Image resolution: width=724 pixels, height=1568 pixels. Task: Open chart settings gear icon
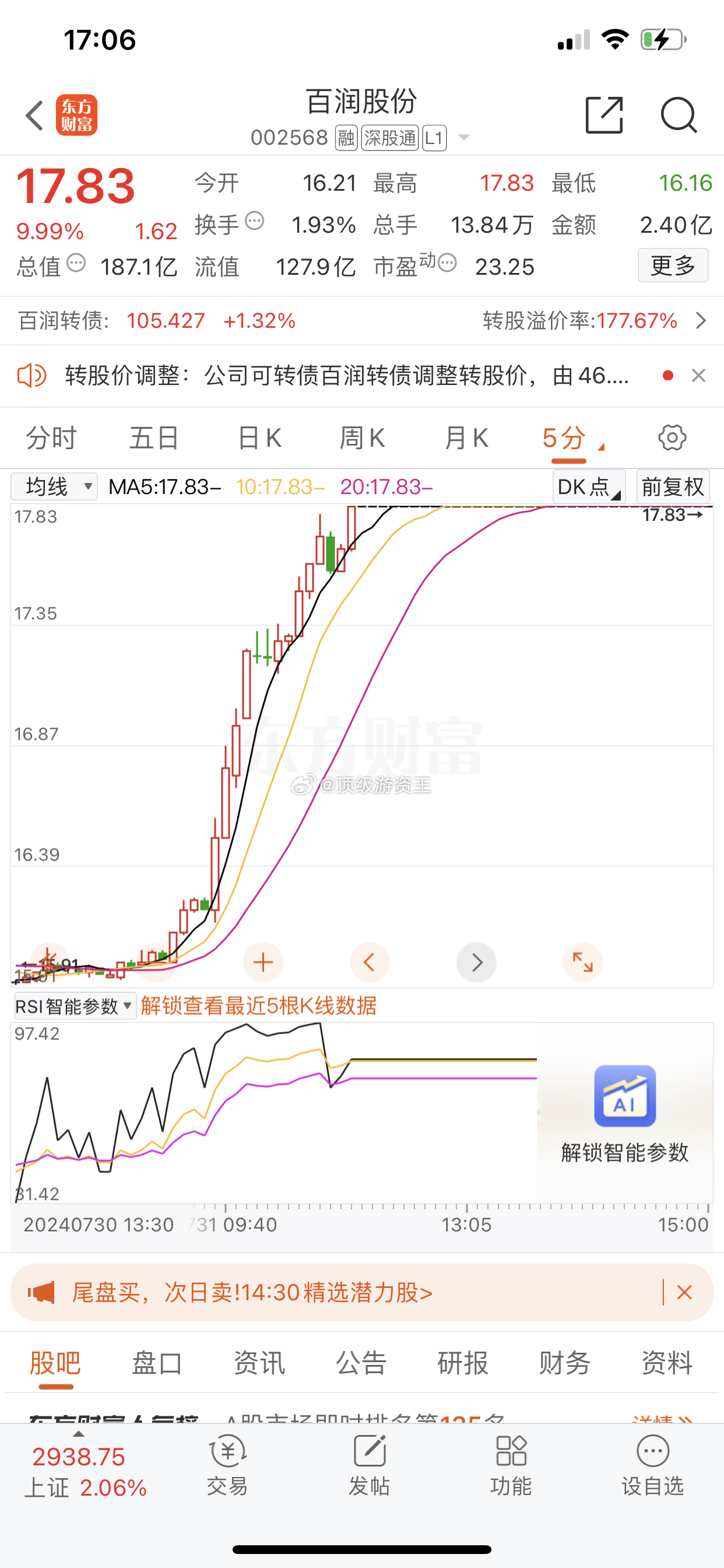[672, 437]
